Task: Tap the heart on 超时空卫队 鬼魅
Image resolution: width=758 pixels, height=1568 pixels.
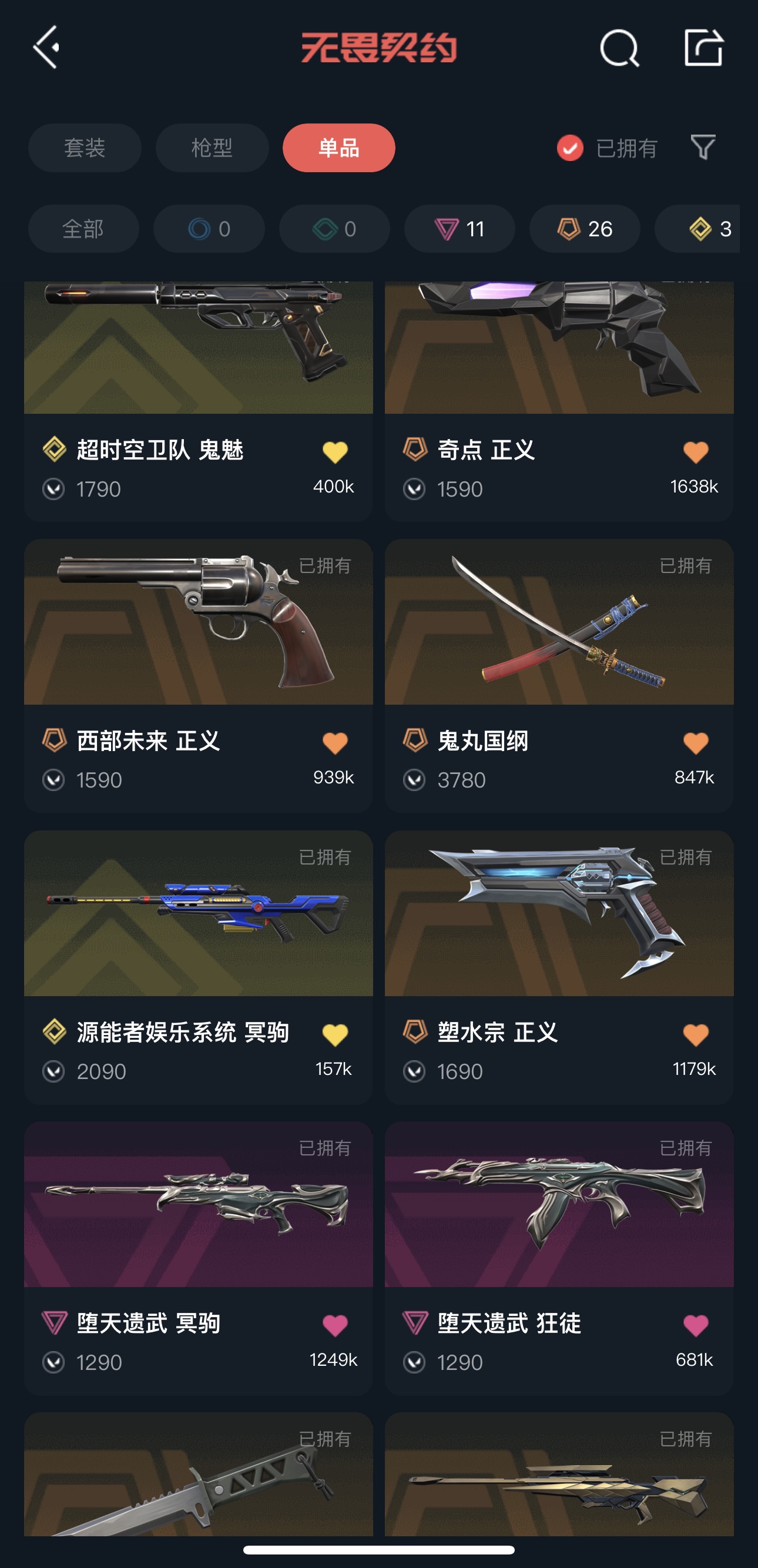Action: click(x=334, y=453)
